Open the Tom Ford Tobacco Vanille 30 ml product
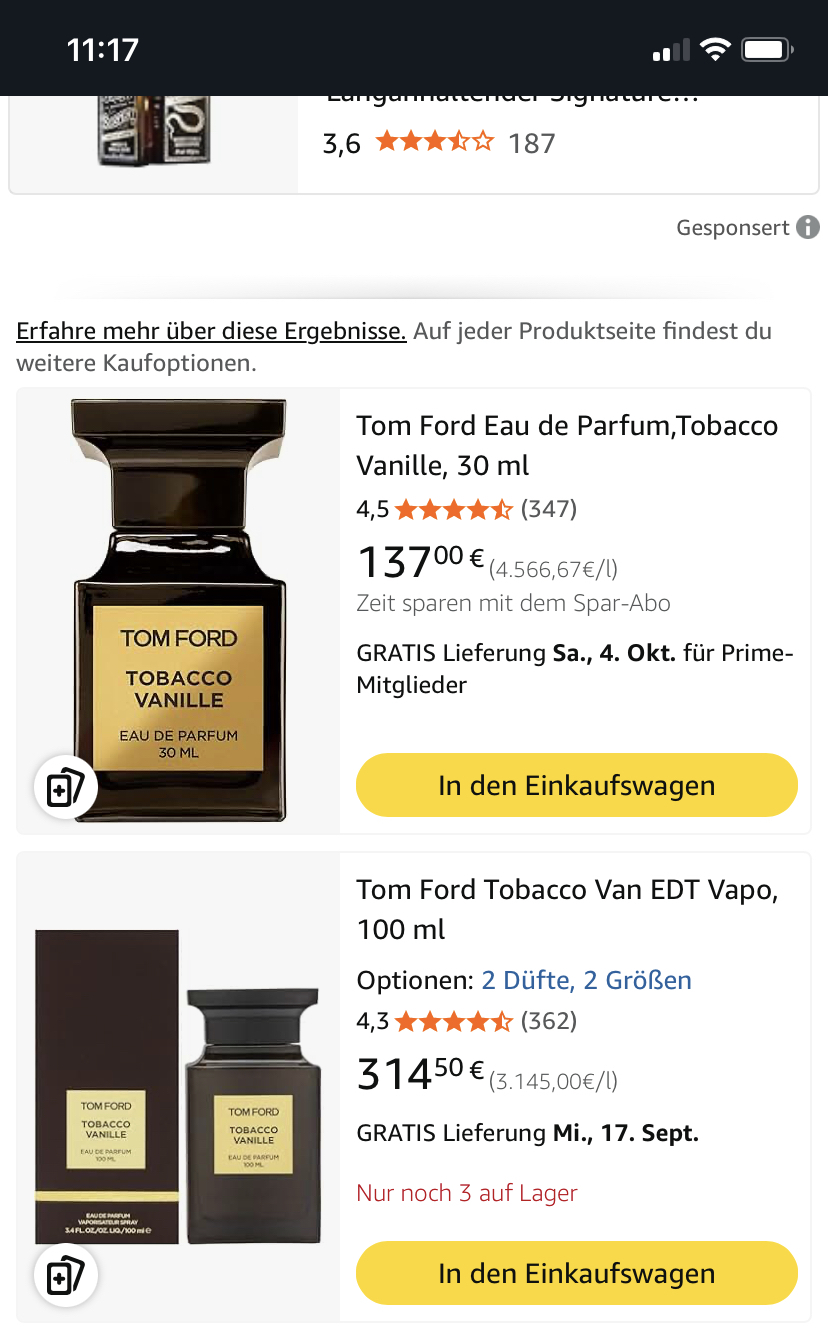The image size is (828, 1339). click(x=567, y=445)
